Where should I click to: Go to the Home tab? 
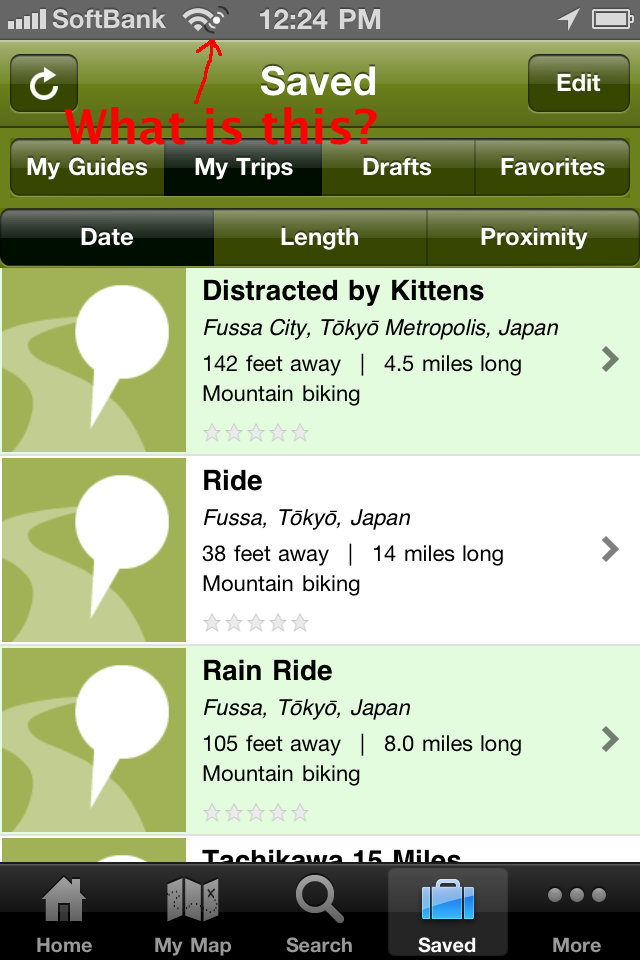[64, 914]
